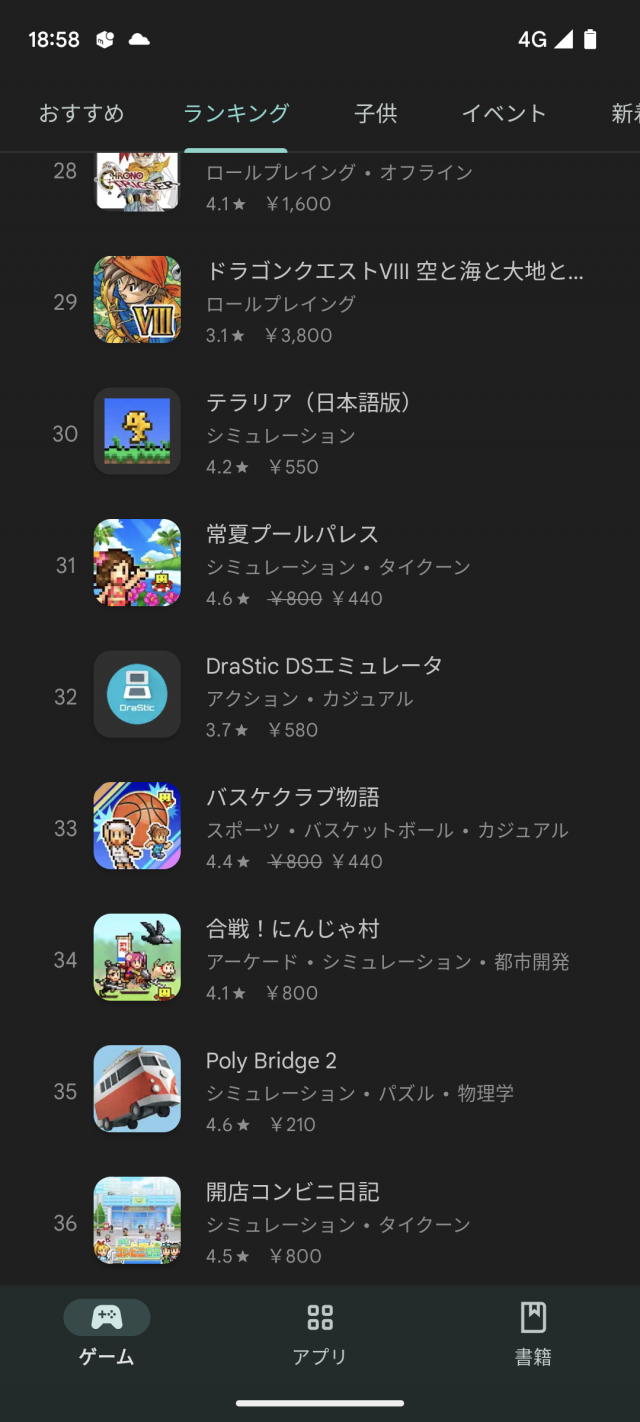Switch to the おすすめ tab

click(81, 113)
